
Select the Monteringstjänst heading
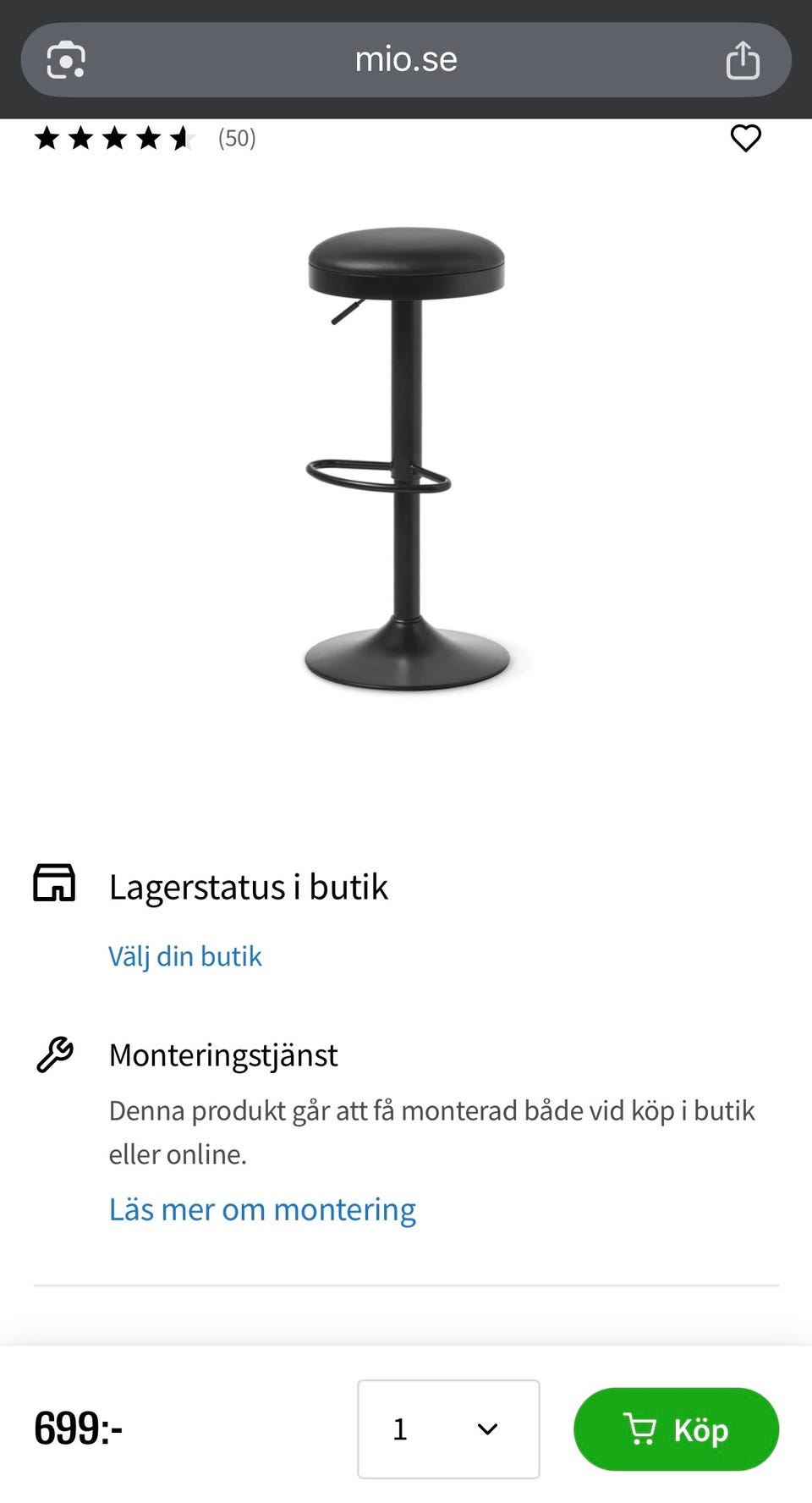[222, 1054]
